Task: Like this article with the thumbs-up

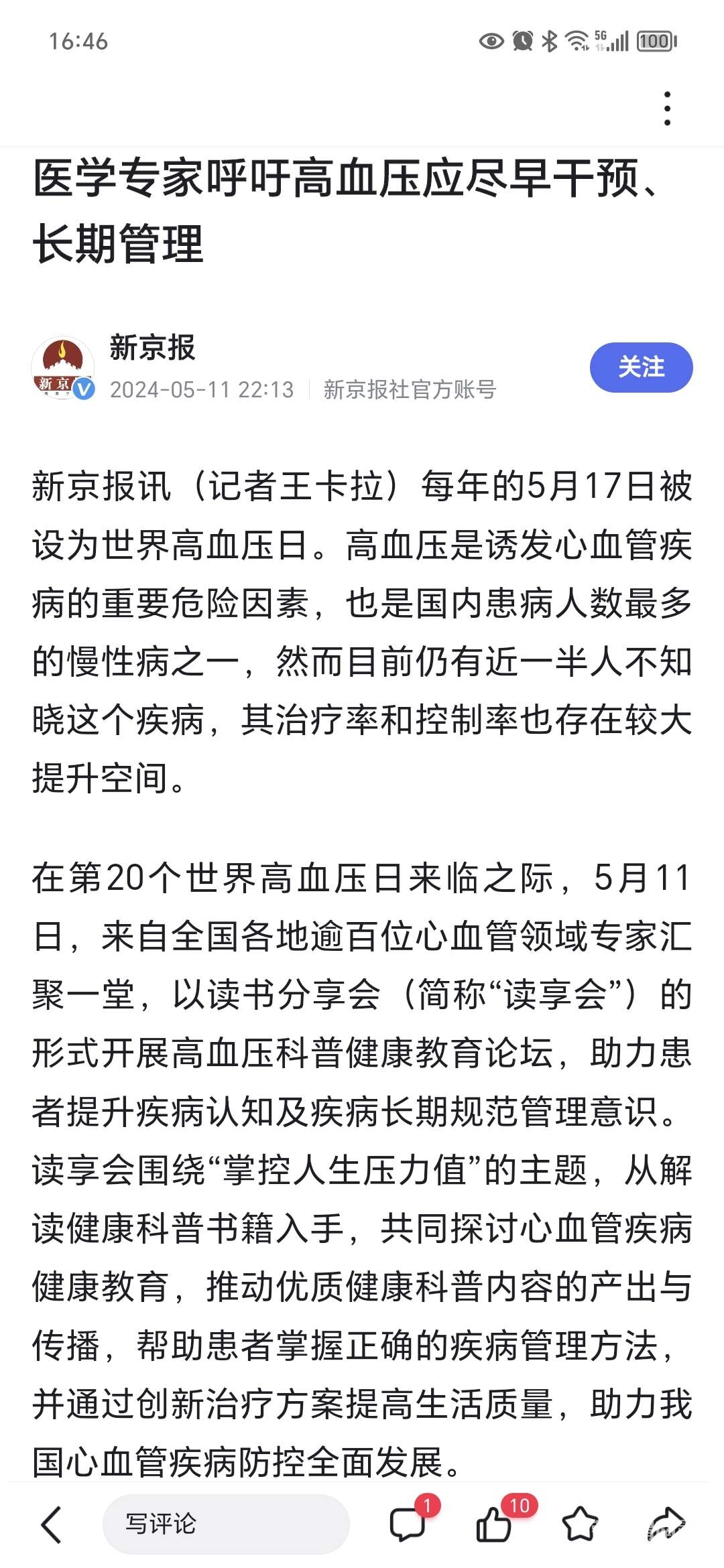Action: click(x=494, y=1524)
